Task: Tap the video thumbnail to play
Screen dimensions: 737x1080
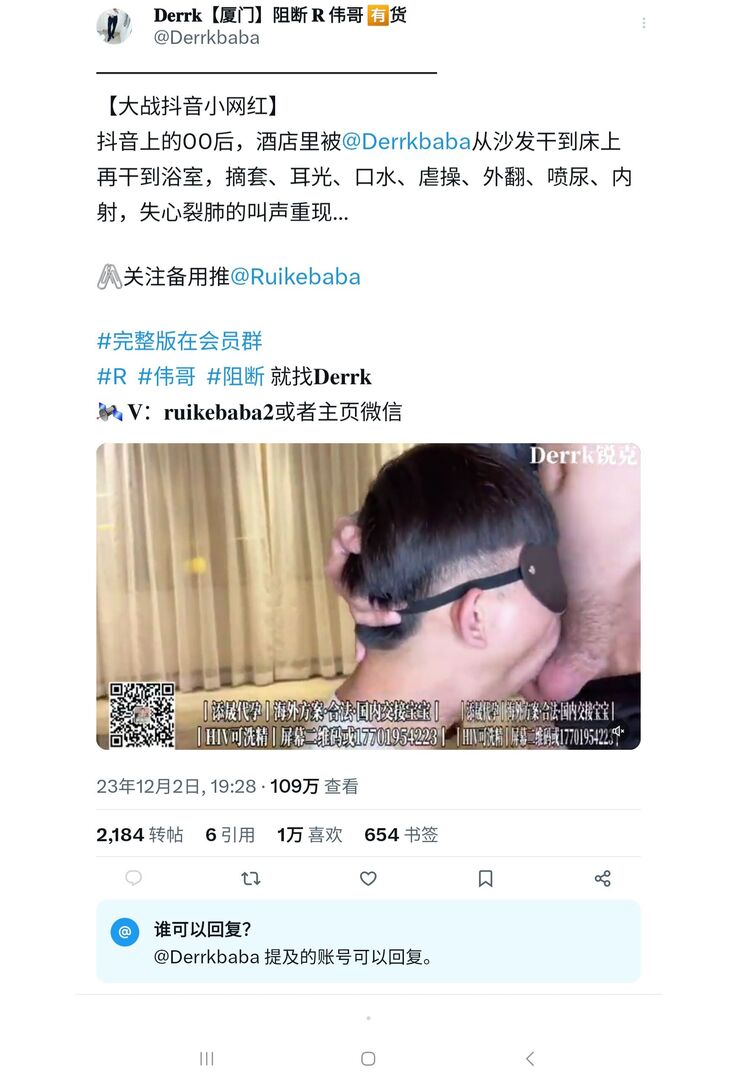Action: point(368,595)
